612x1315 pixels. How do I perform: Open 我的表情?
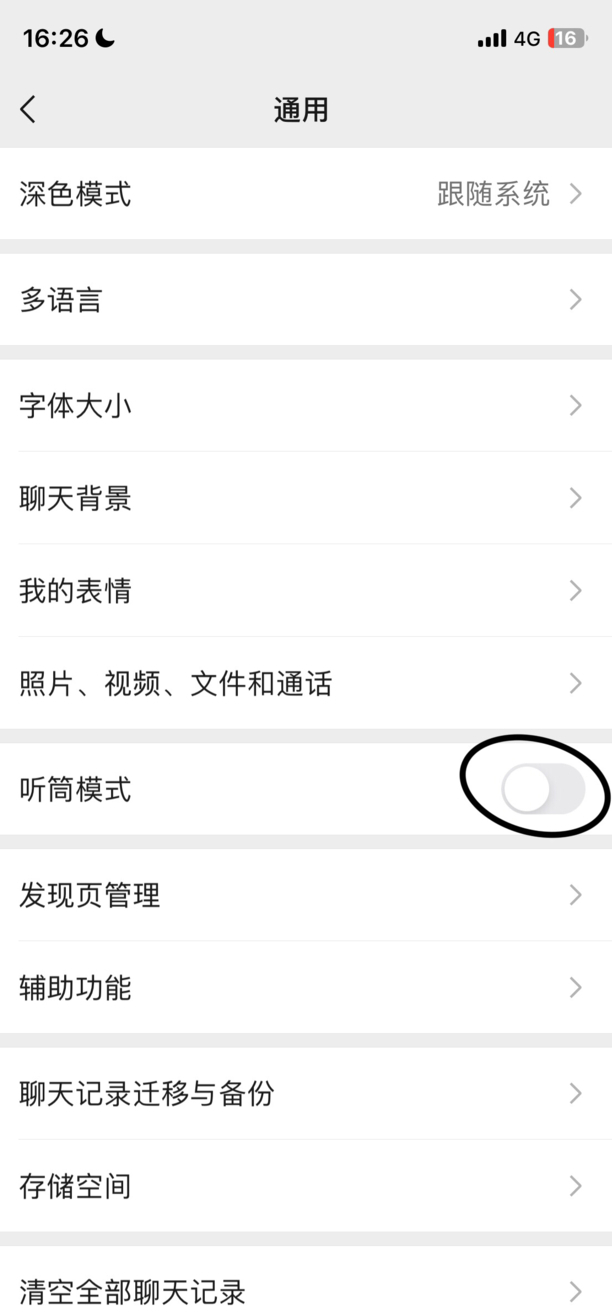pos(306,591)
